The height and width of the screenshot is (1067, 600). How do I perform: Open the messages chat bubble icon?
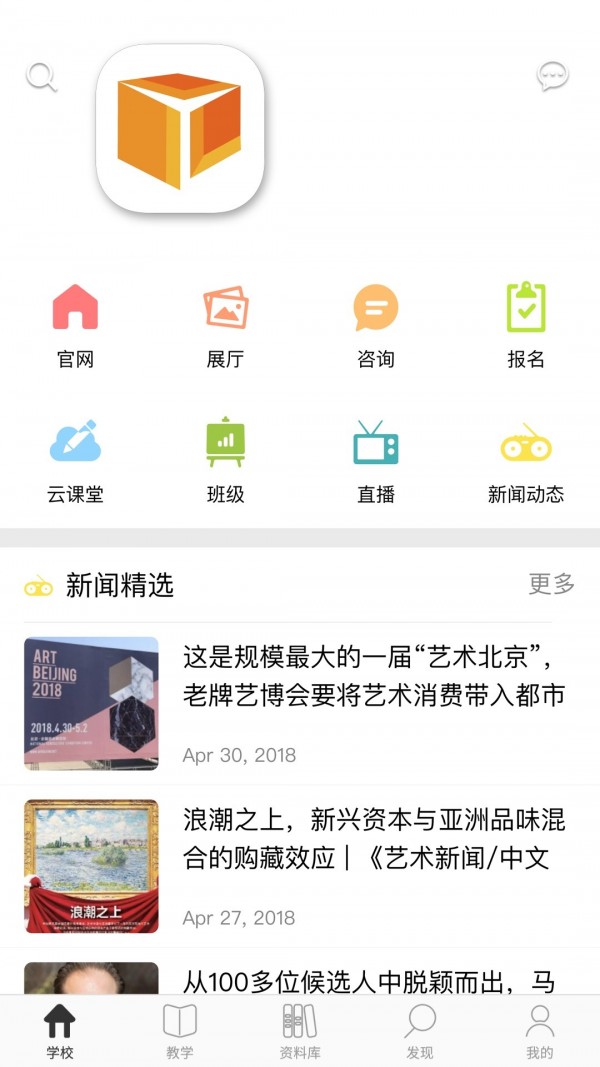point(552,76)
